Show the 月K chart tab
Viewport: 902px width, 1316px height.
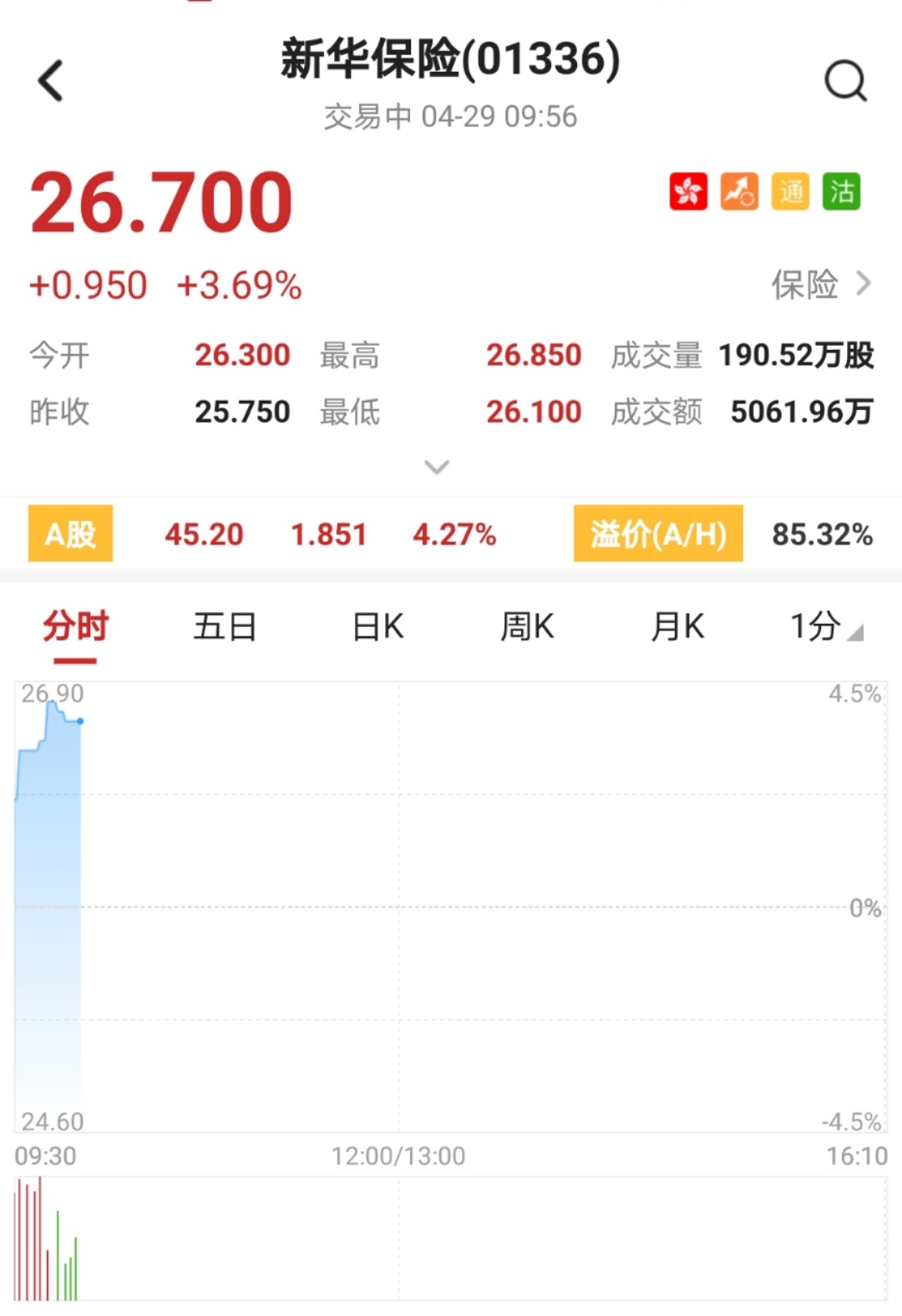pos(677,626)
